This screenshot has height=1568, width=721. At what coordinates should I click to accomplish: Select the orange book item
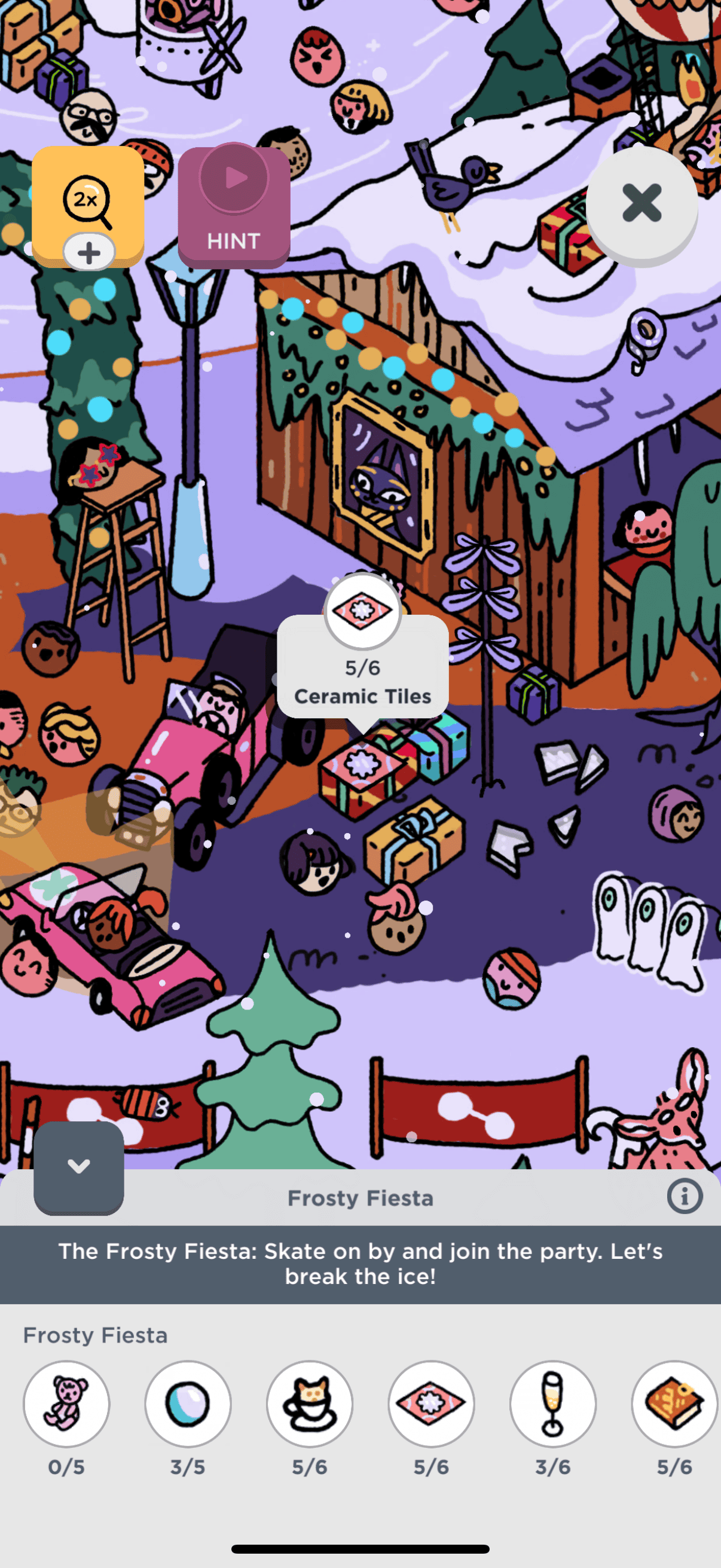coord(674,1403)
